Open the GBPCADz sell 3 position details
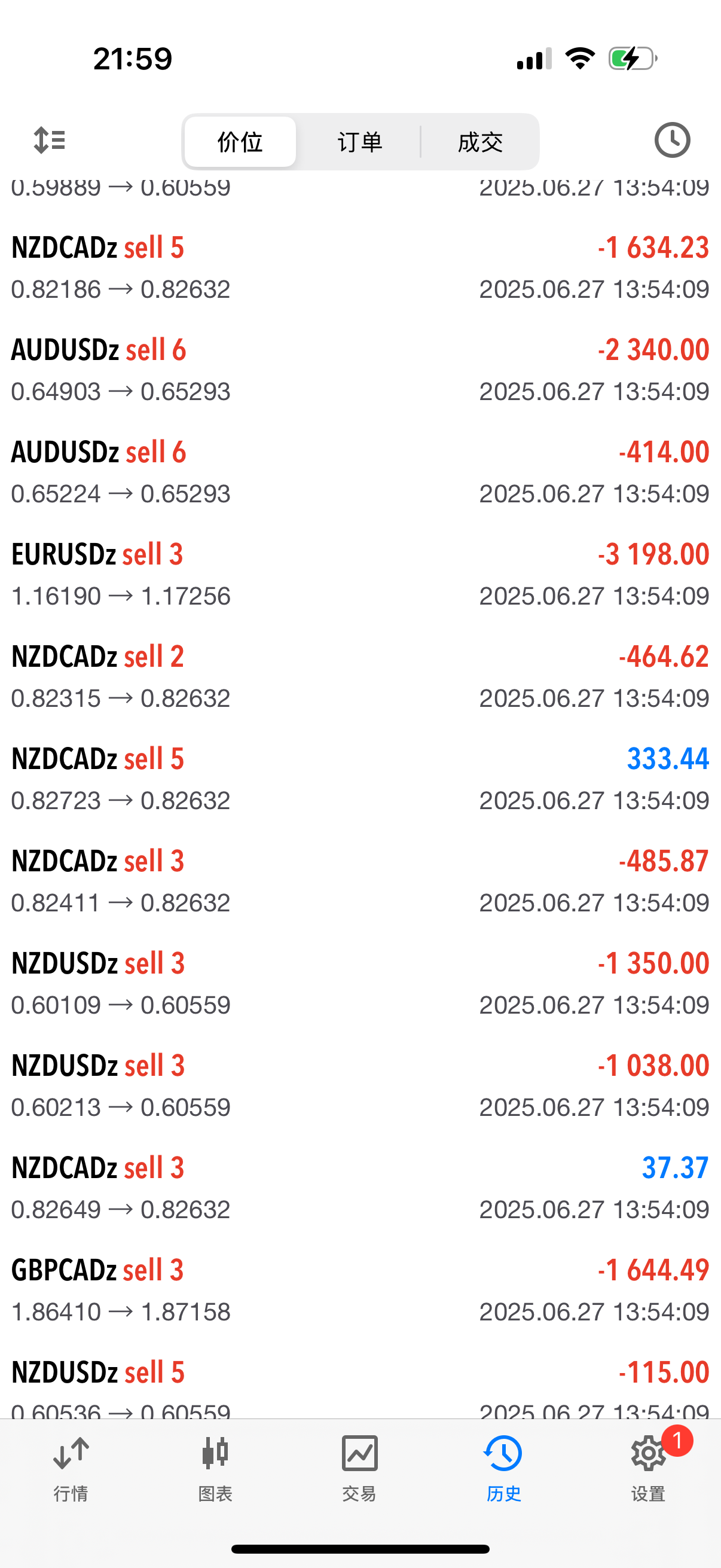 pos(360,1291)
